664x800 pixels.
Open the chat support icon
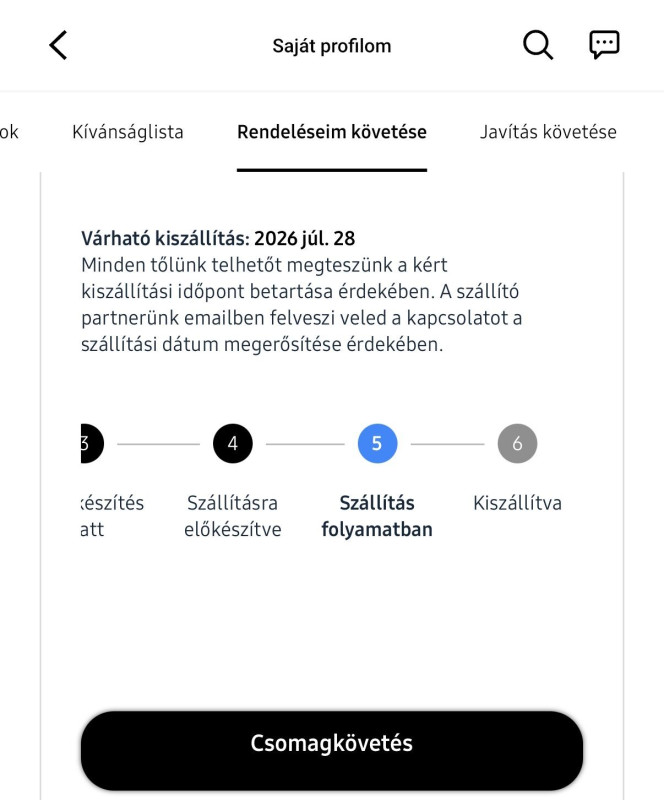(604, 45)
